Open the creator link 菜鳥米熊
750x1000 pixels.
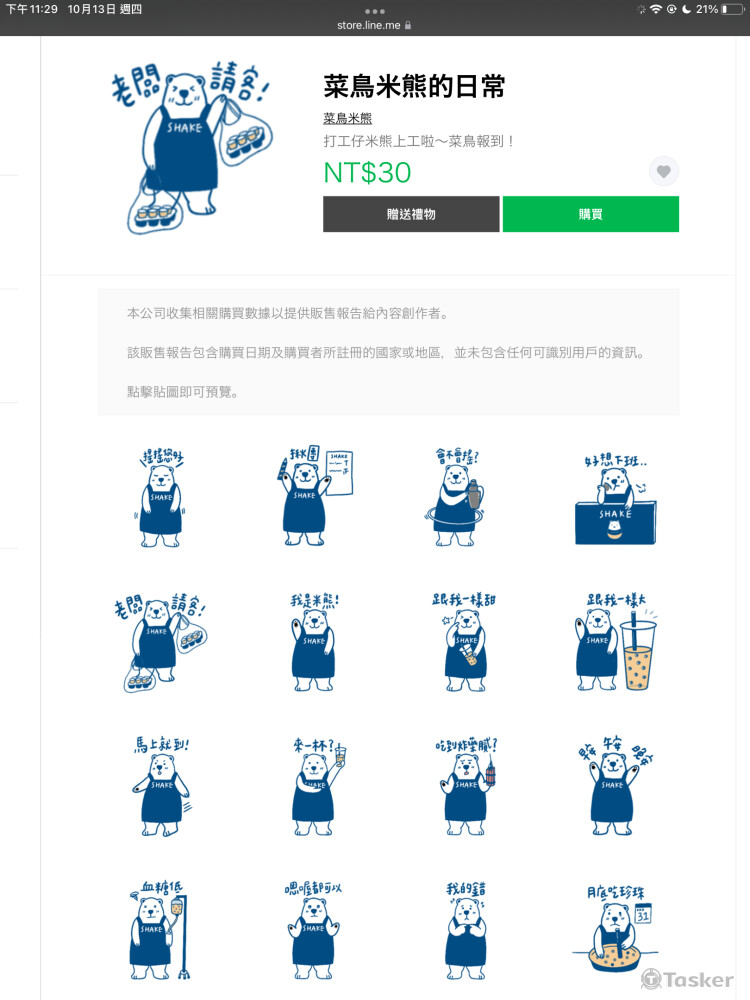(347, 118)
